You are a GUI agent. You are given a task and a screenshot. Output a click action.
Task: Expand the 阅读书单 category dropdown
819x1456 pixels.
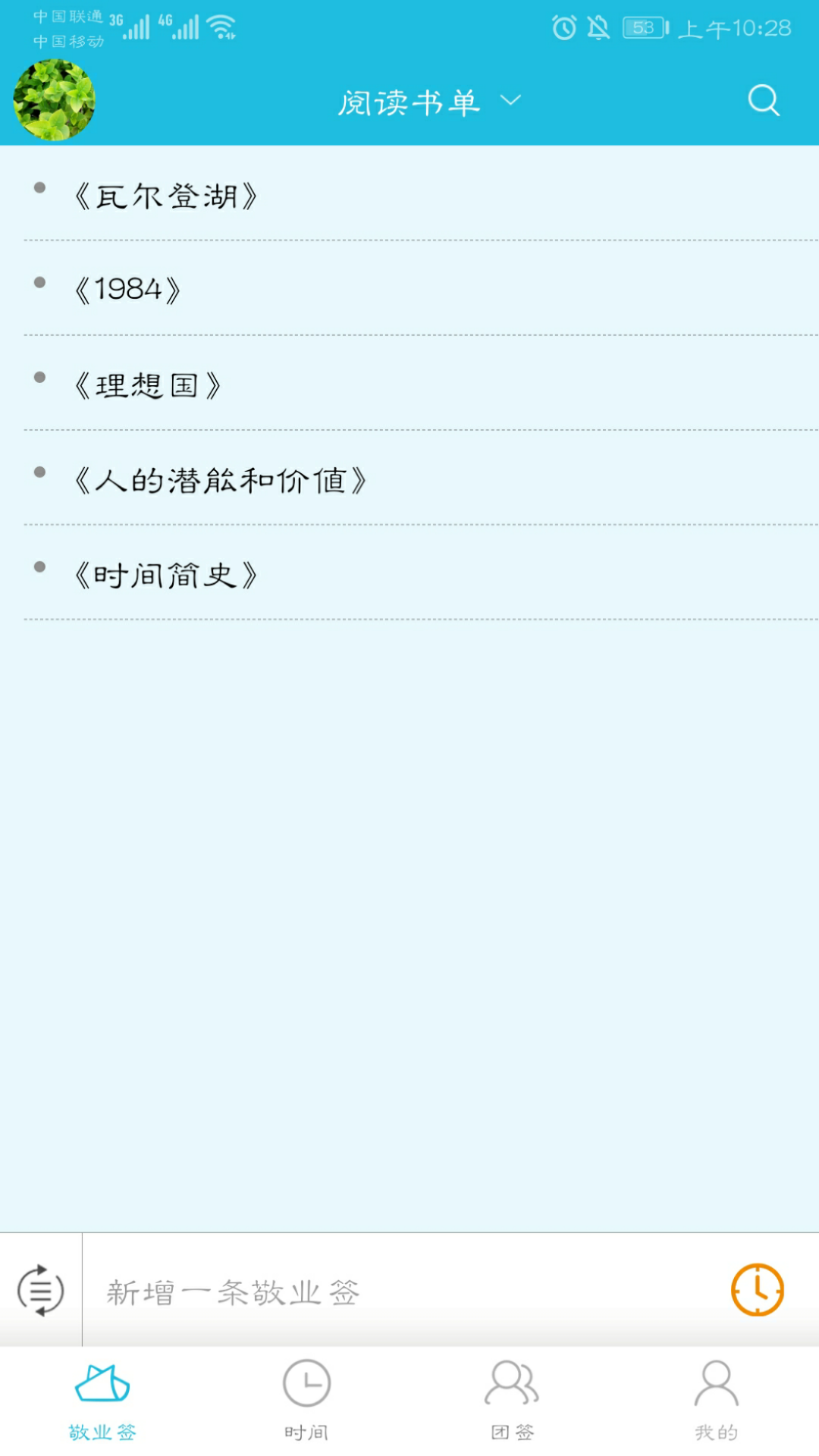[429, 102]
